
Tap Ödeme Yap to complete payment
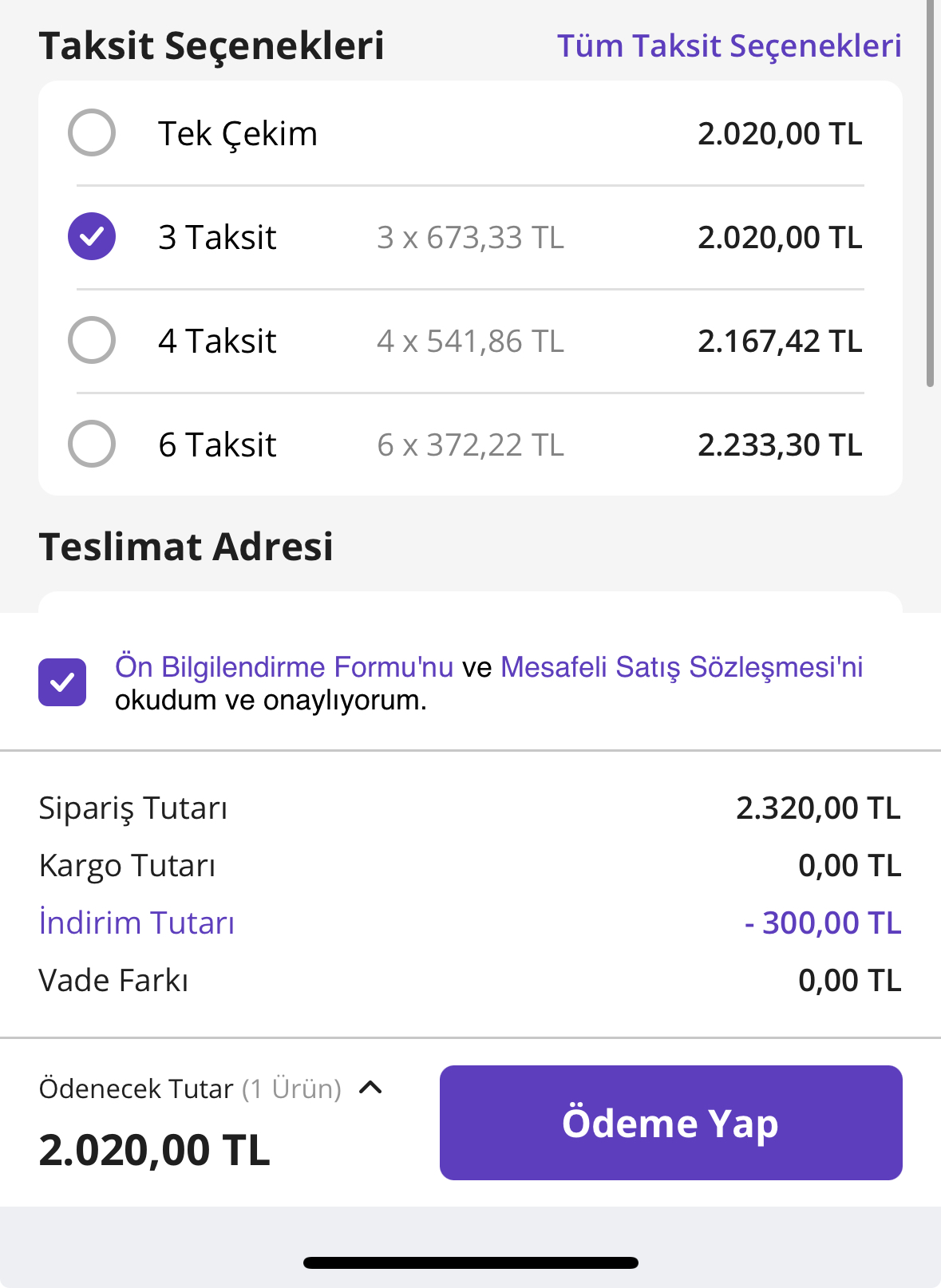tap(670, 1123)
